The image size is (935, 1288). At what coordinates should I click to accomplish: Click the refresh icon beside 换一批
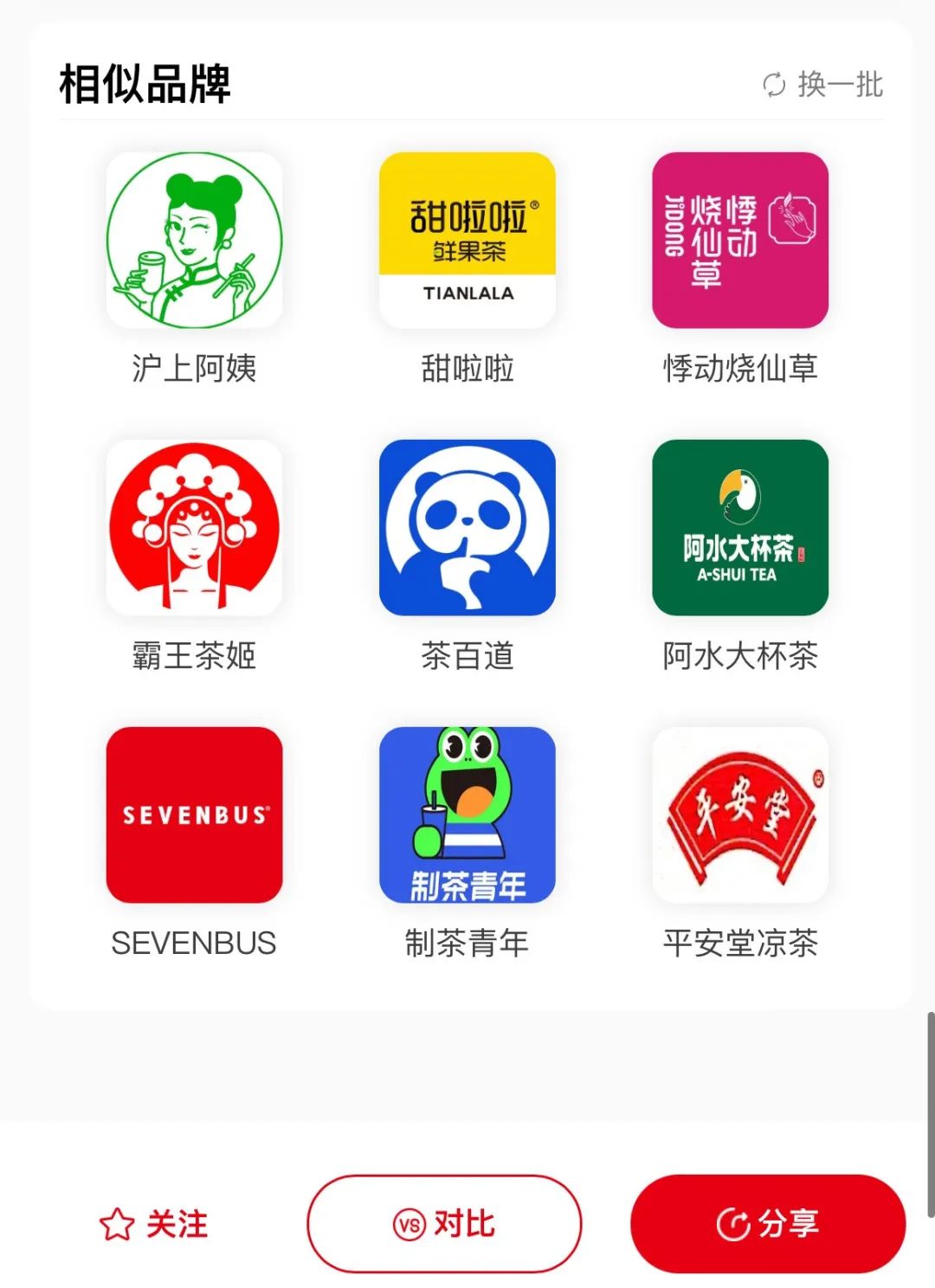[775, 86]
